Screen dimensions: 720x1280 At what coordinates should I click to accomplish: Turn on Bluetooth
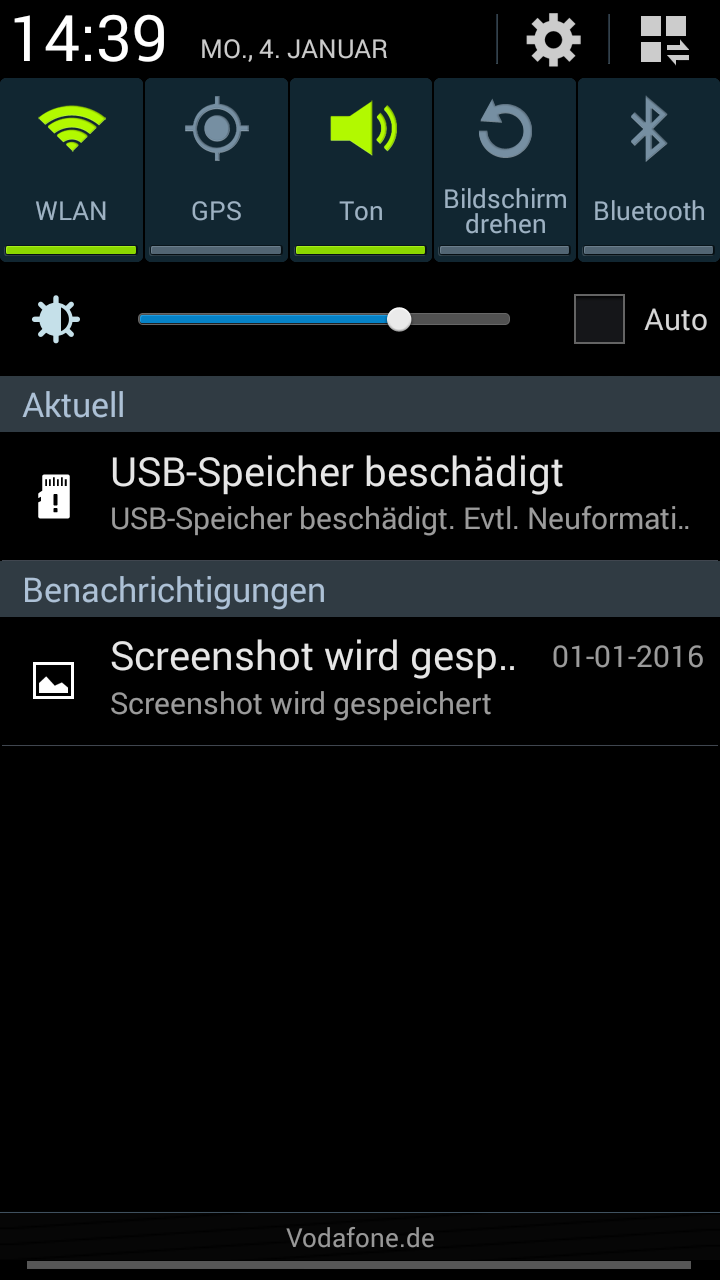click(649, 168)
